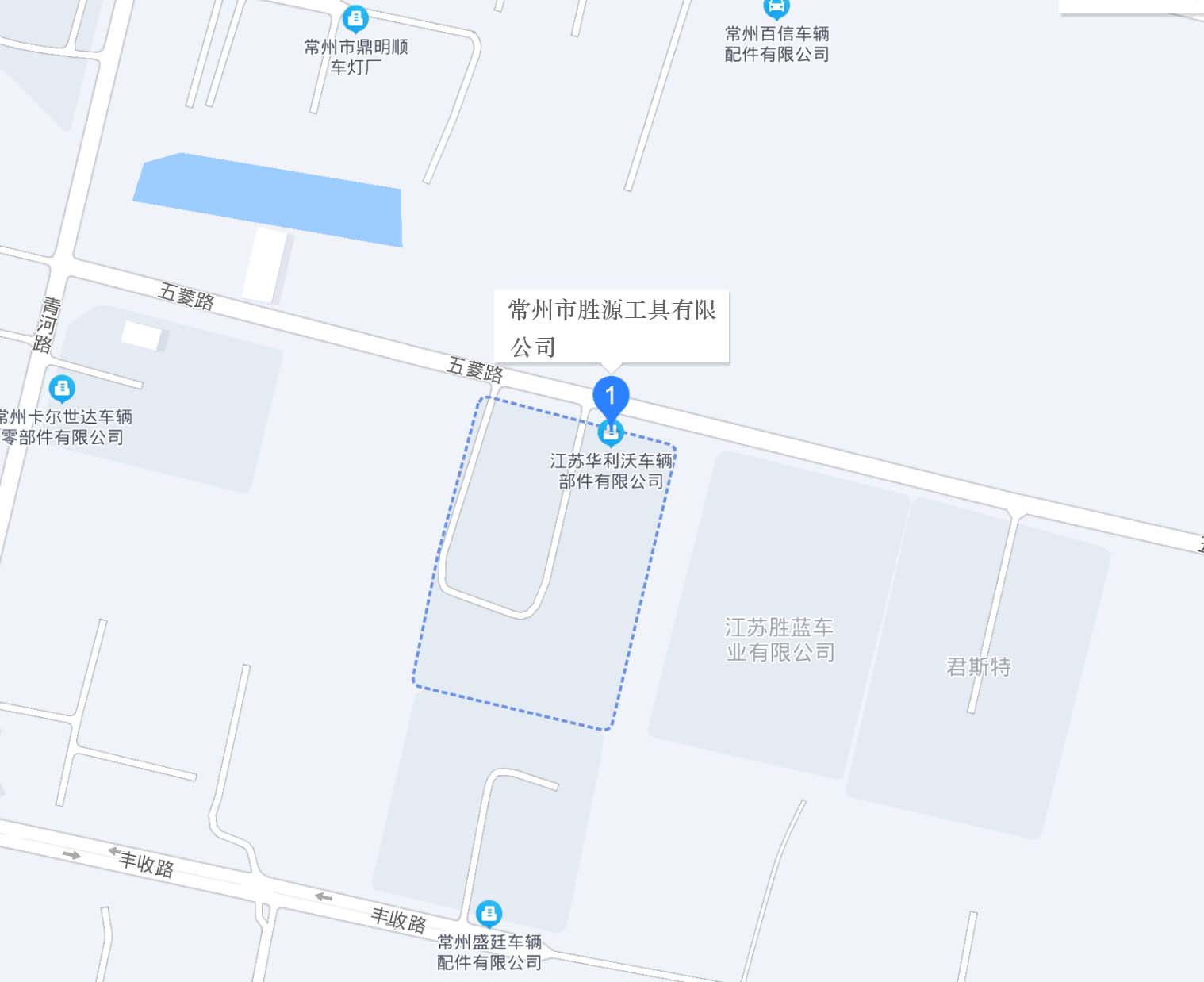1204x982 pixels.
Task: Select the 常州盛廷车辆配件有限公司 POI marker
Action: point(489,913)
